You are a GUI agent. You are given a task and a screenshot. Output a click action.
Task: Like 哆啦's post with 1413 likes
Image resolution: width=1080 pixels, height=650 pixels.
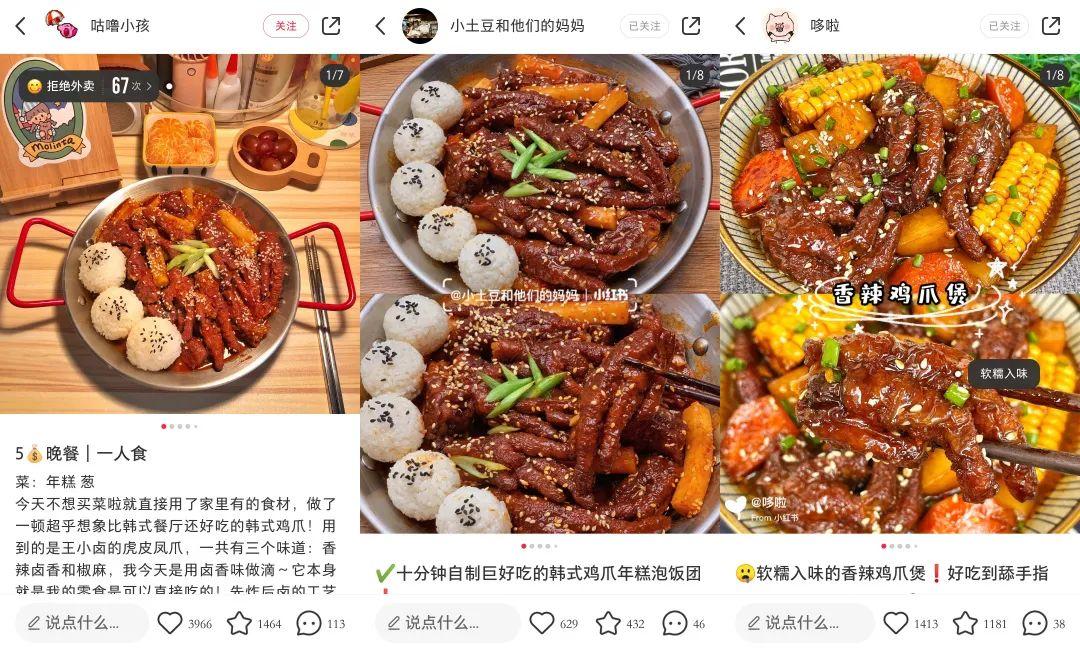click(895, 623)
